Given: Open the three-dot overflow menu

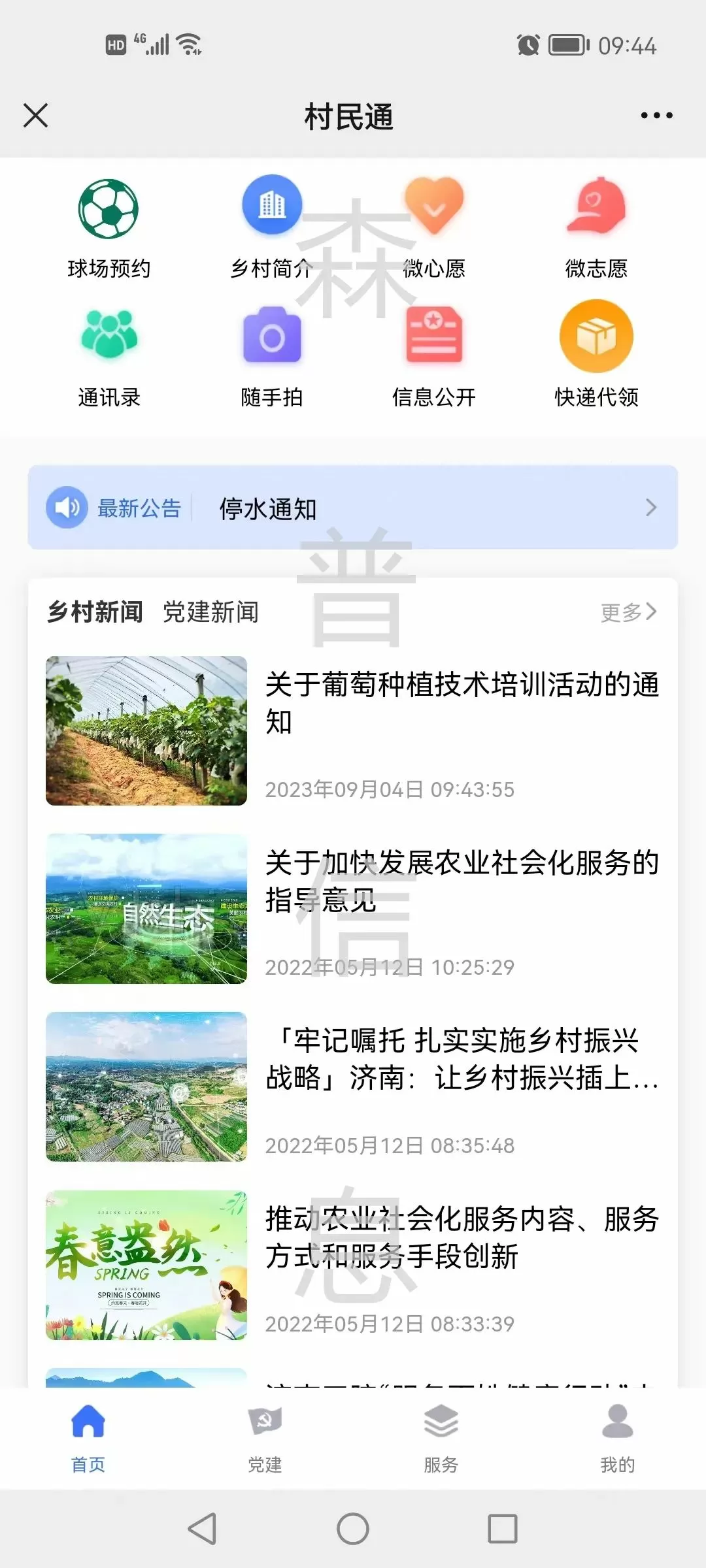Looking at the screenshot, I should pyautogui.click(x=656, y=116).
